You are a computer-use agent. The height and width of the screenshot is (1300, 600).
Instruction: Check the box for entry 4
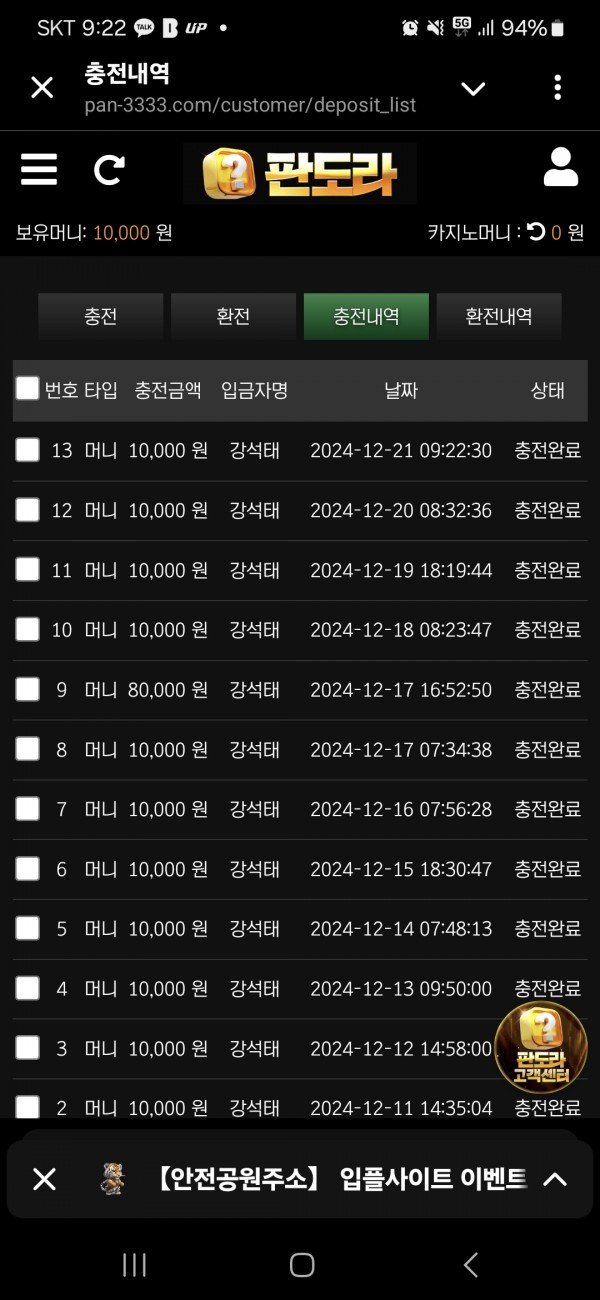click(x=27, y=988)
